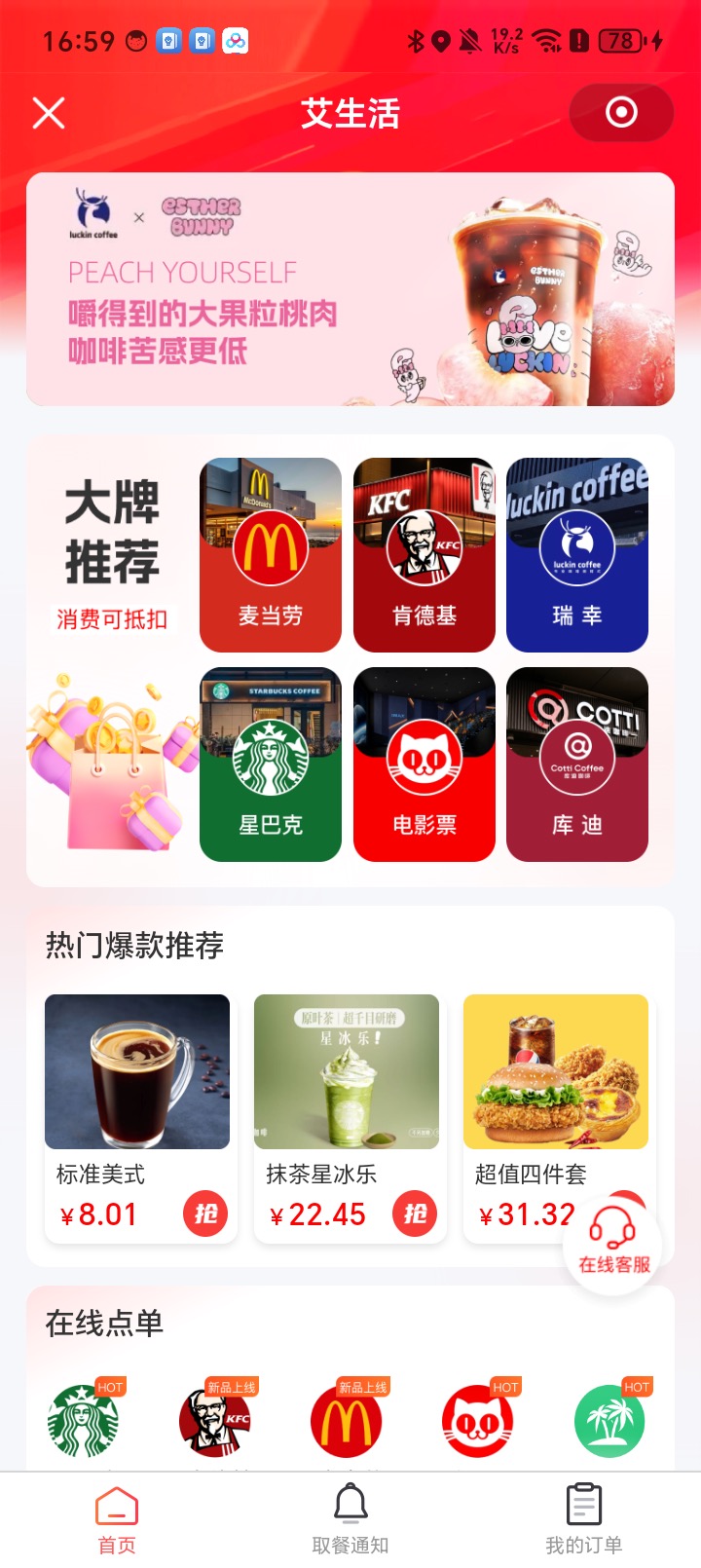Select the 首页 tab
This screenshot has width=701, height=1568.
tap(117, 1519)
